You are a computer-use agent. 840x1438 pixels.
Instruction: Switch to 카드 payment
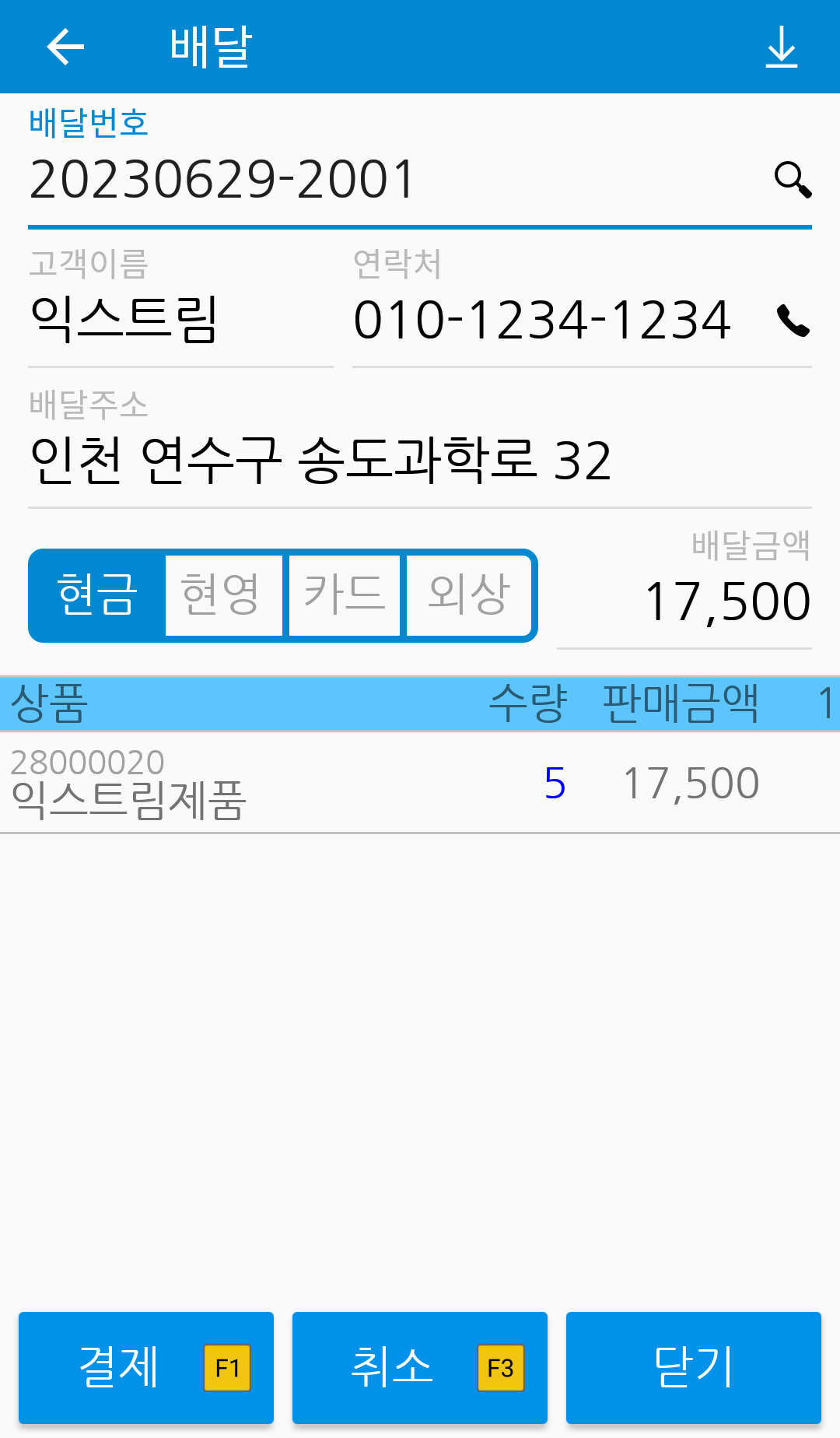pos(345,595)
